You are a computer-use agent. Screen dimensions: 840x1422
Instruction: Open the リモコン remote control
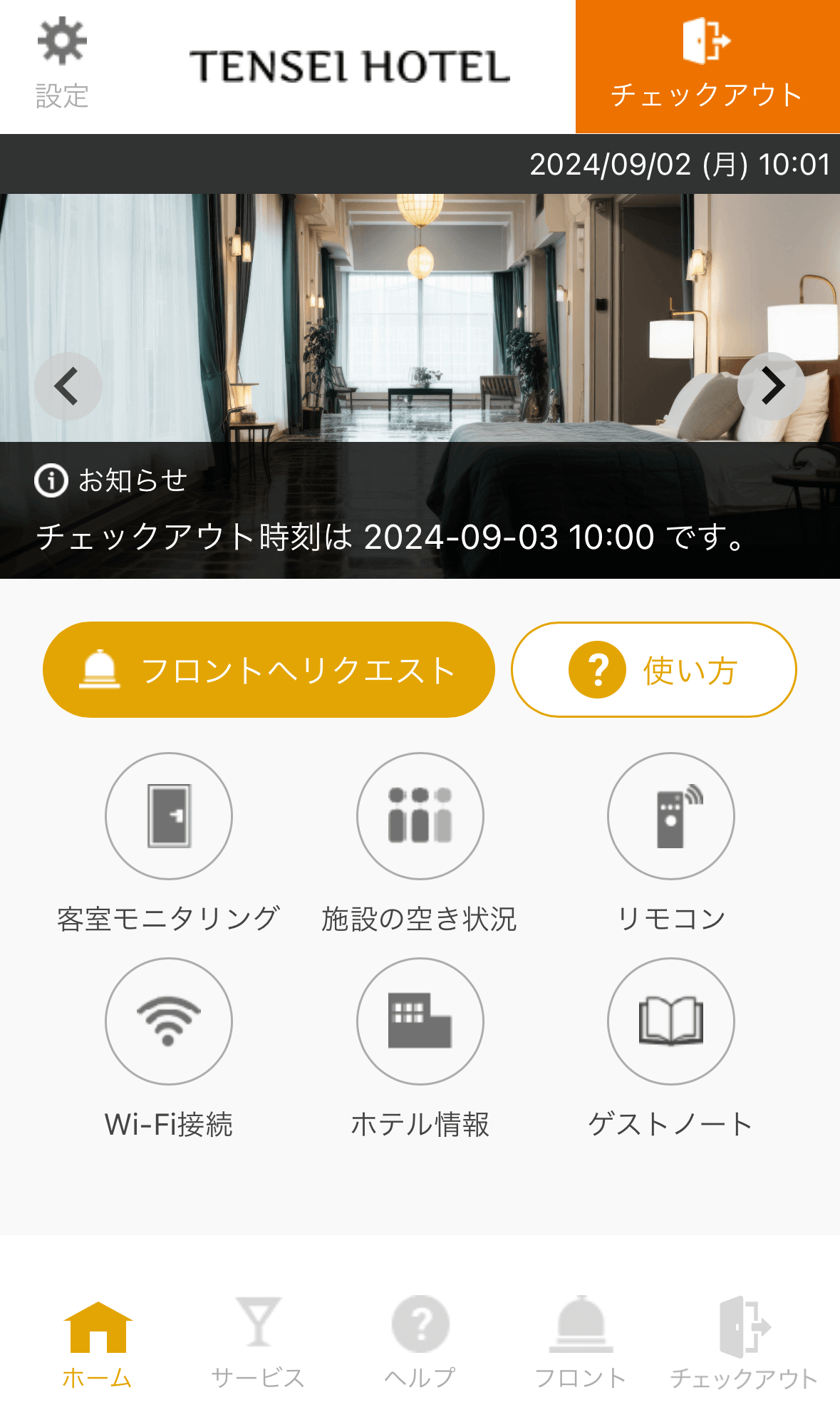tap(670, 816)
